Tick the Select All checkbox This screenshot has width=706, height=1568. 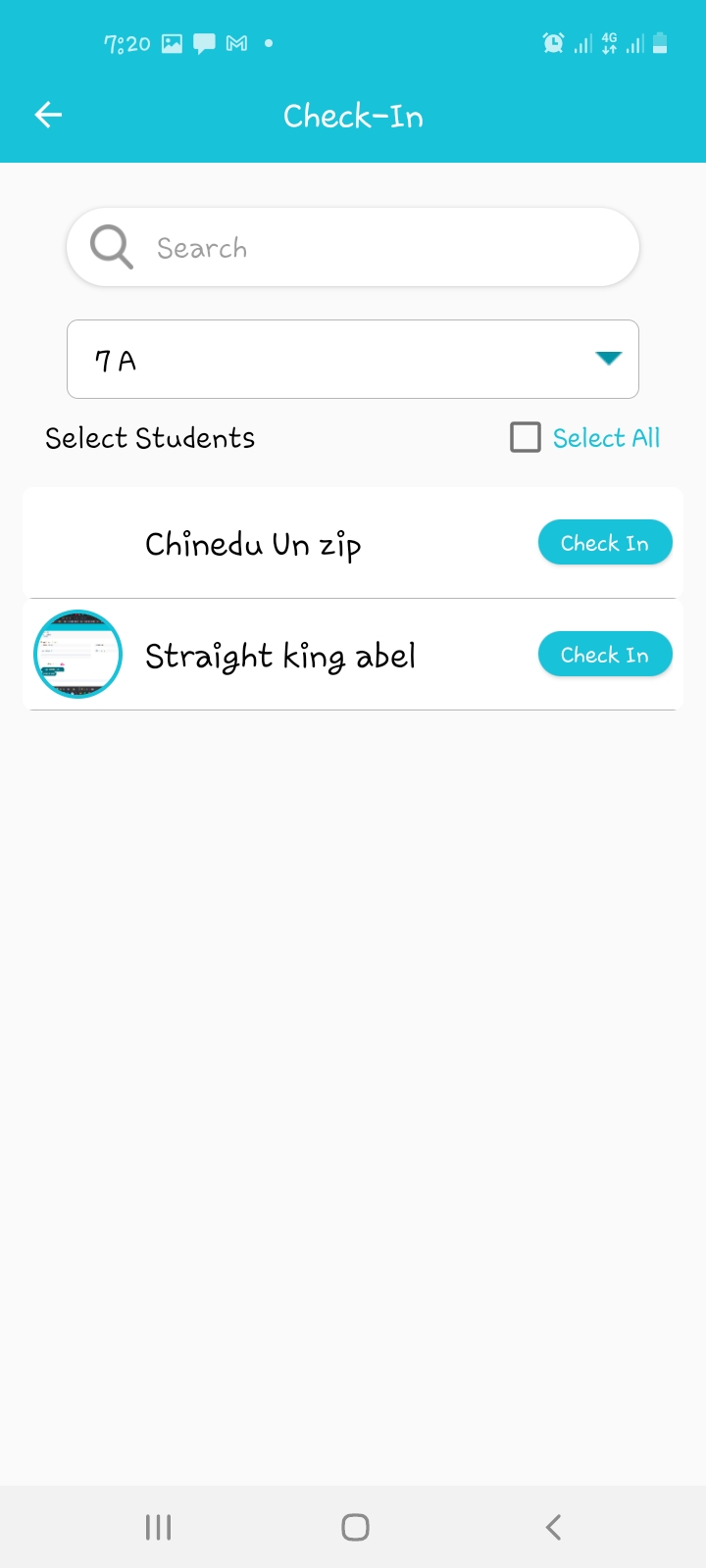click(526, 437)
